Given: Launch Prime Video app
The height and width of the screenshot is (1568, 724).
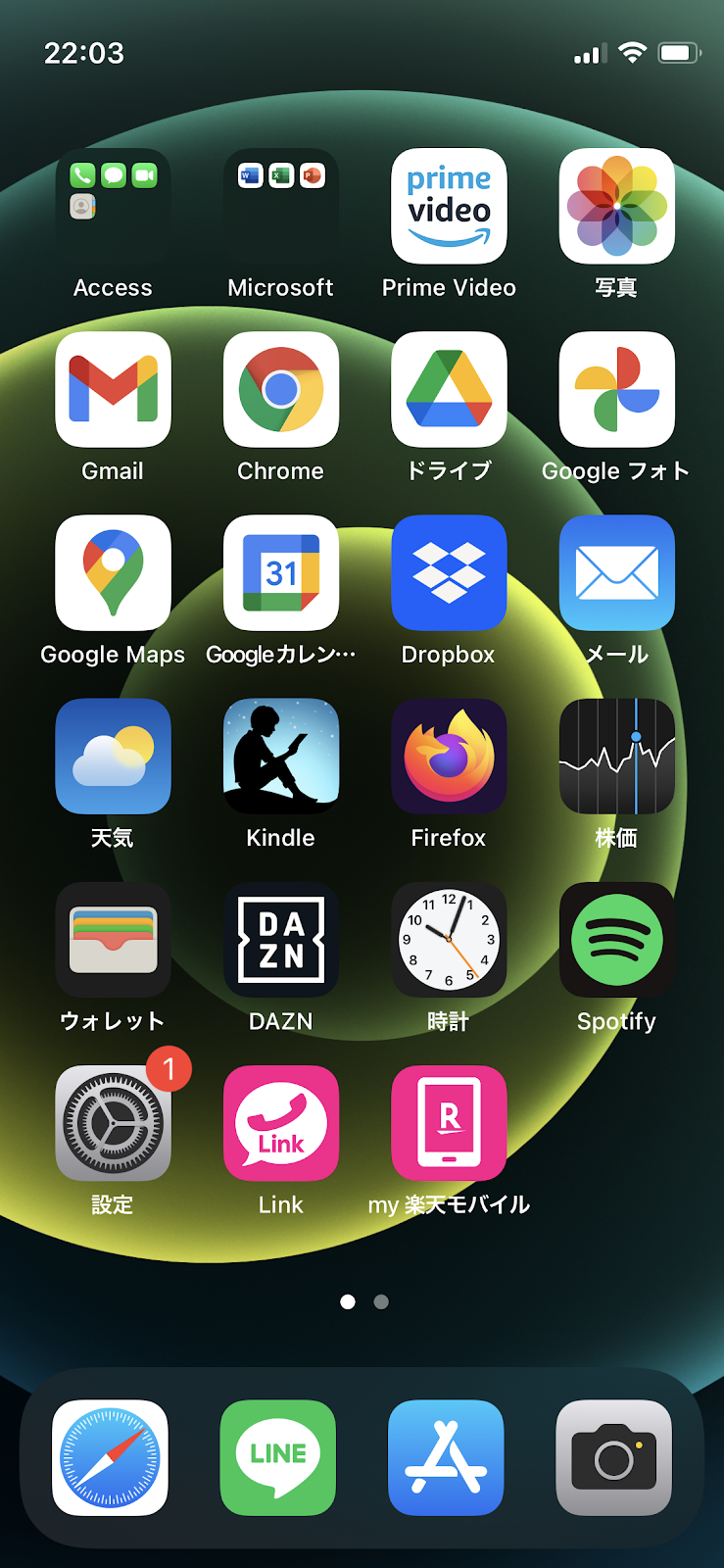Looking at the screenshot, I should pyautogui.click(x=449, y=206).
